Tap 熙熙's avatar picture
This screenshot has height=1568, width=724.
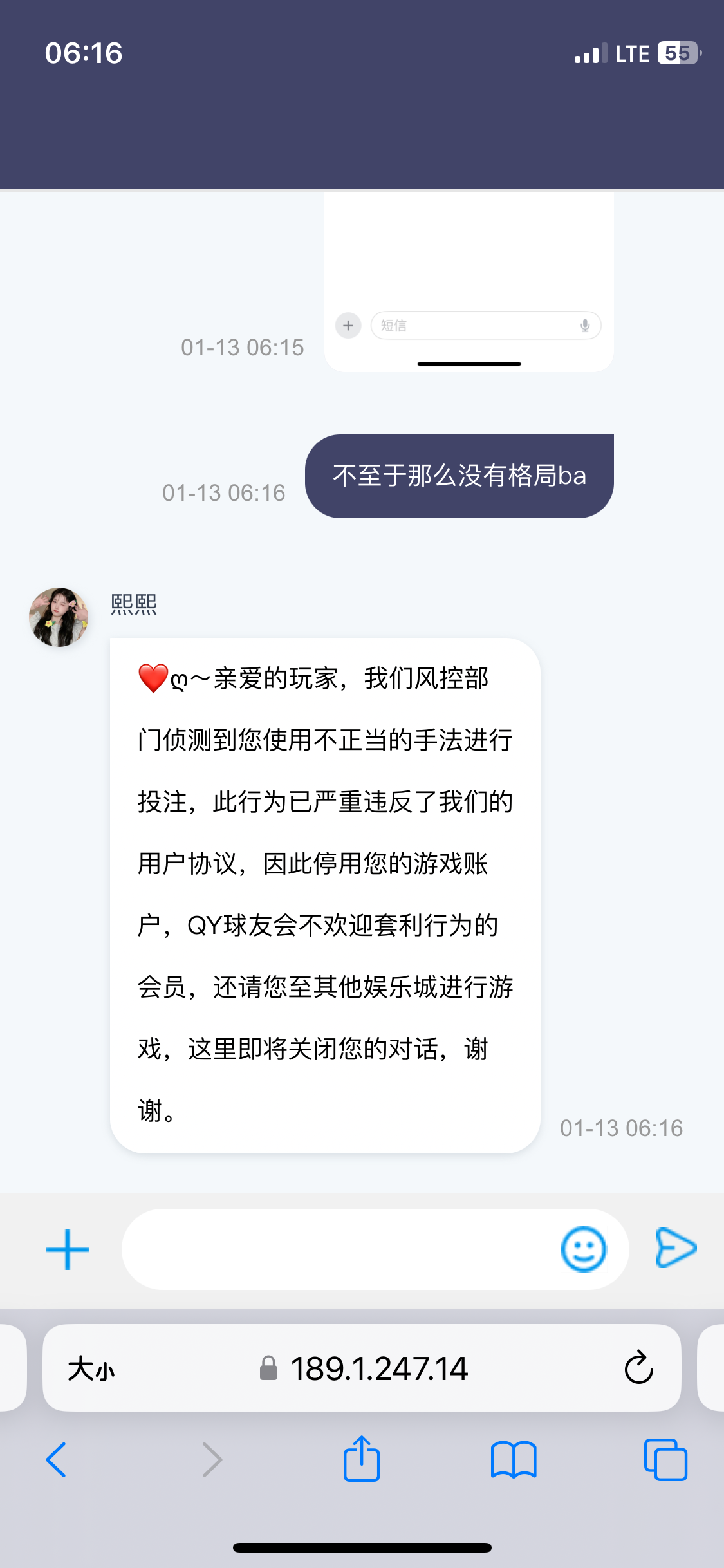point(59,617)
